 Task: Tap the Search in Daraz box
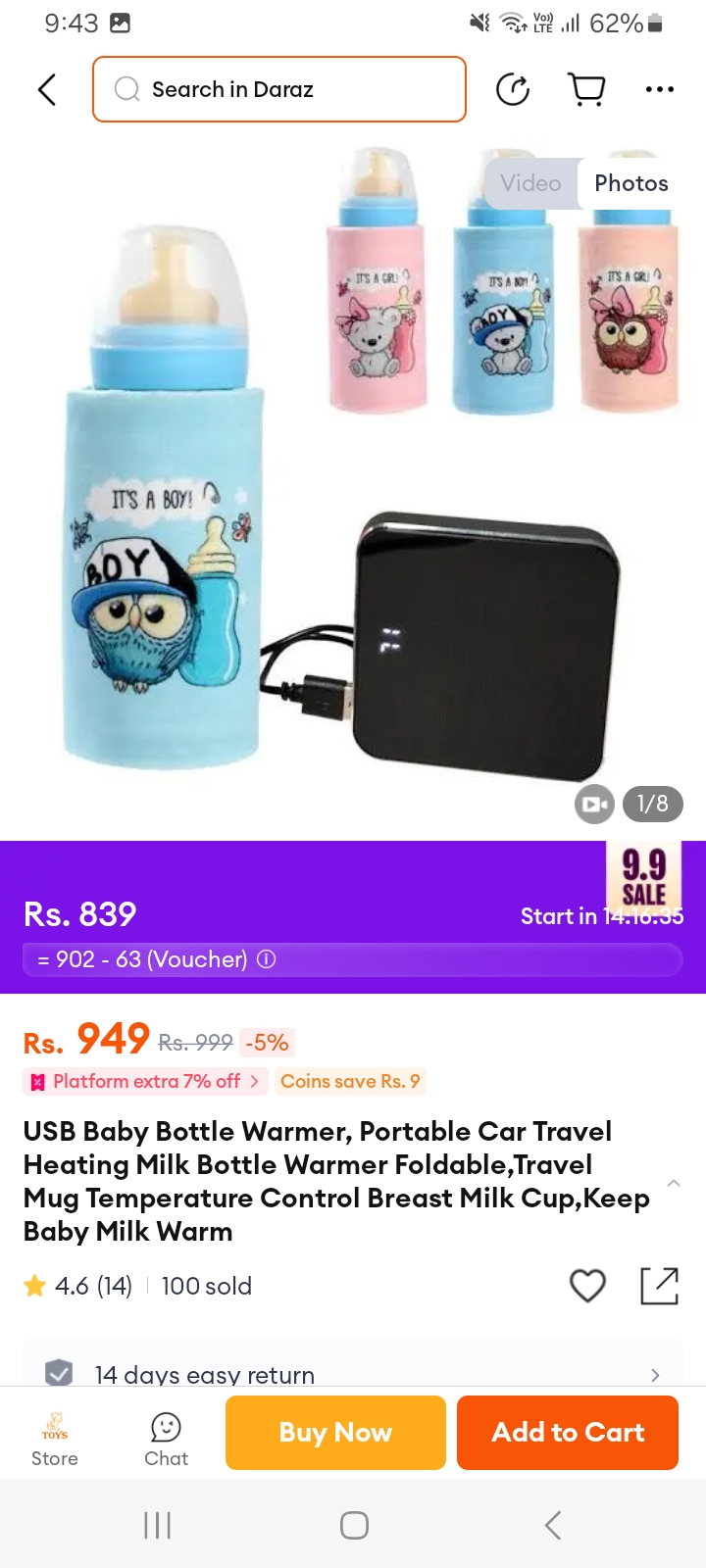(279, 89)
